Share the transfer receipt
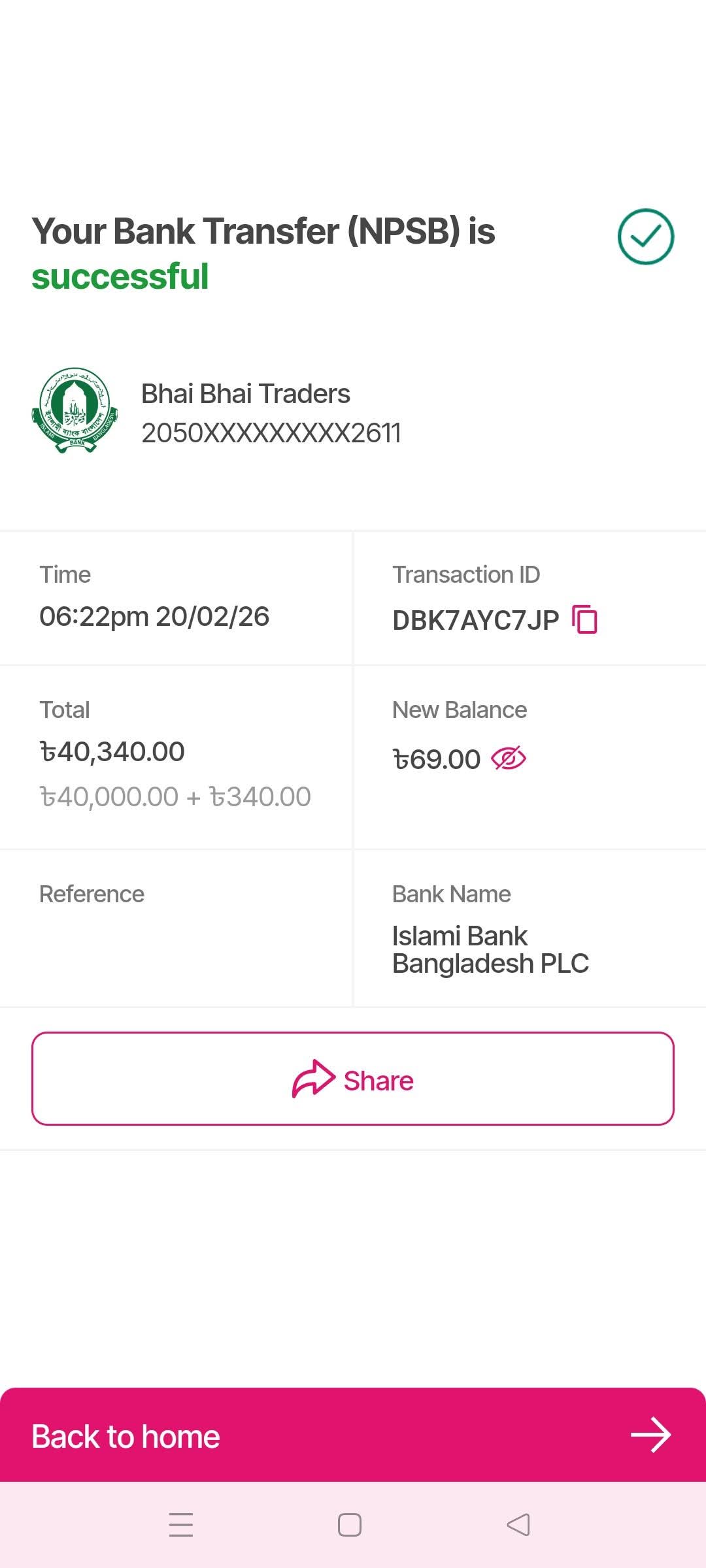 coord(353,1079)
